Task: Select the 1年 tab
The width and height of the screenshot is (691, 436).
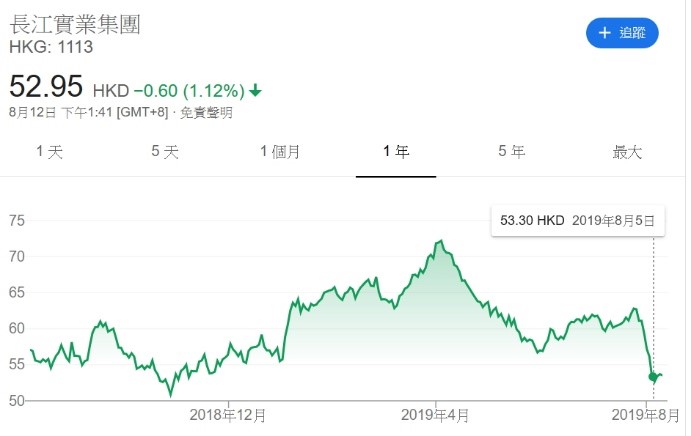Action: (x=396, y=152)
